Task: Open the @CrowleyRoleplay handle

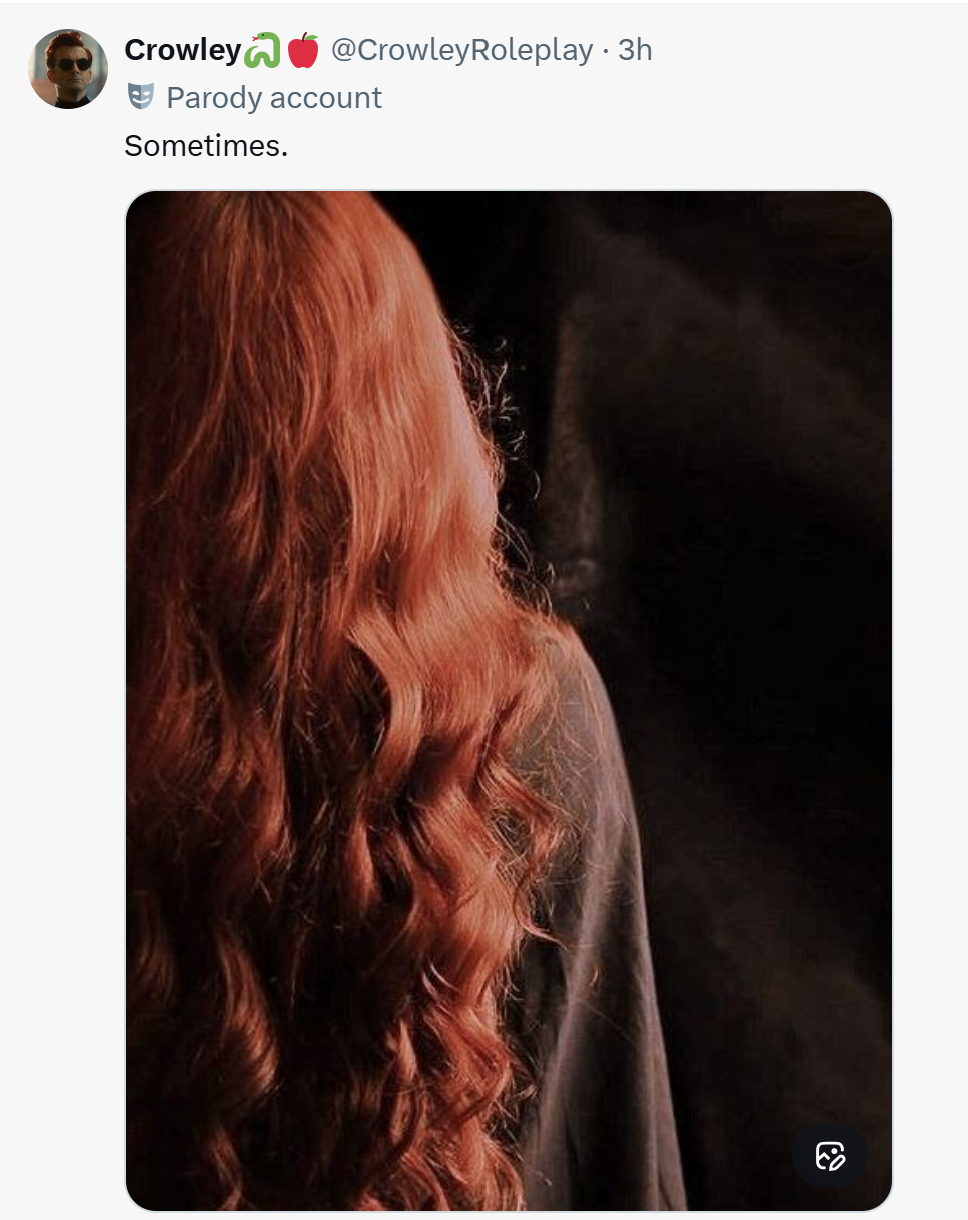Action: (x=462, y=50)
